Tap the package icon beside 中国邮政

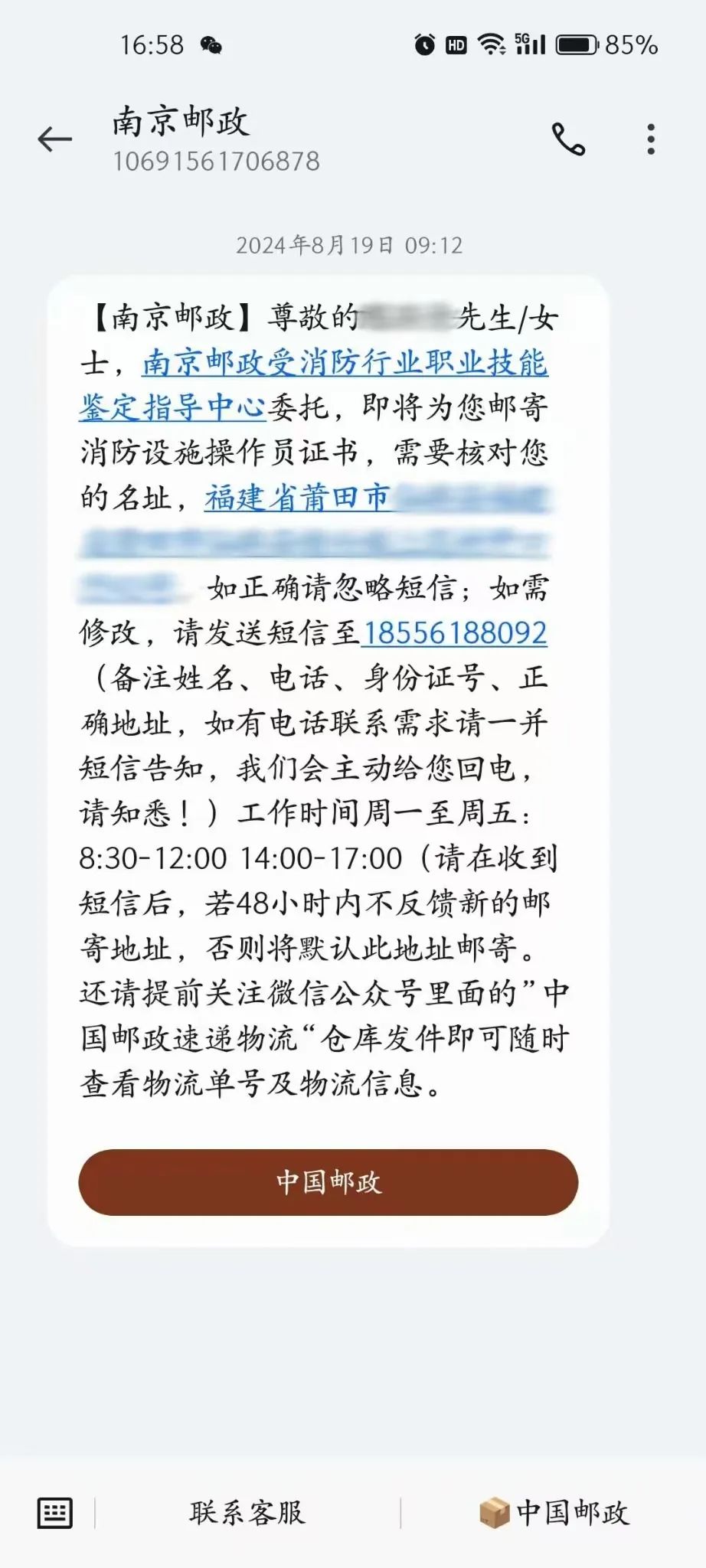492,1512
